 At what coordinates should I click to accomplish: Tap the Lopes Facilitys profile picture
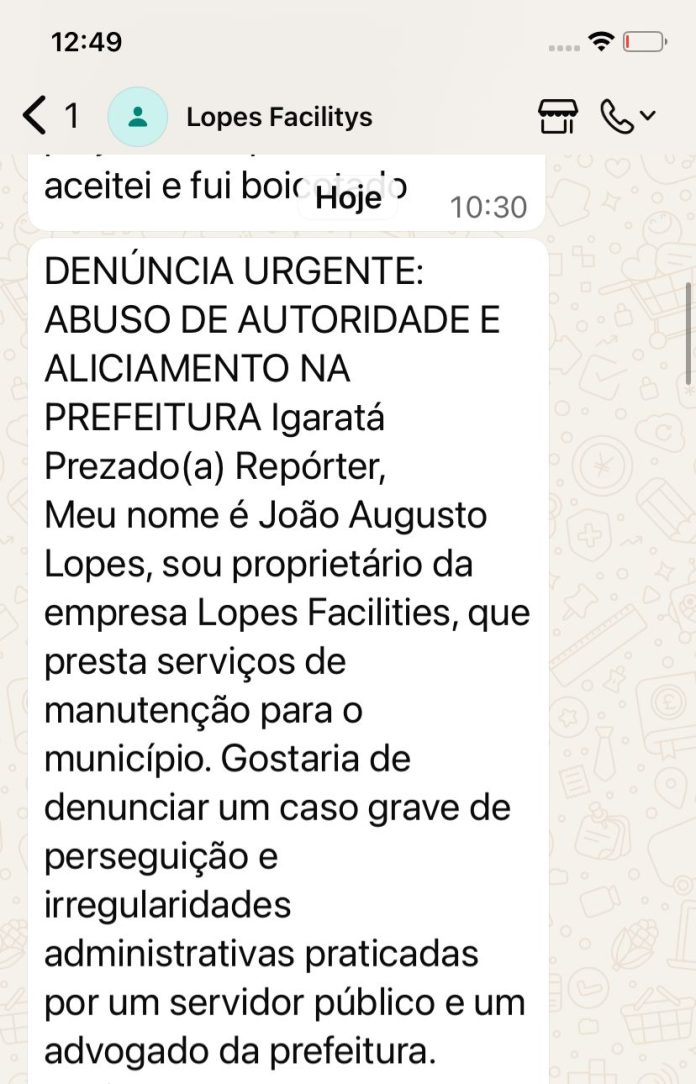pos(138,117)
